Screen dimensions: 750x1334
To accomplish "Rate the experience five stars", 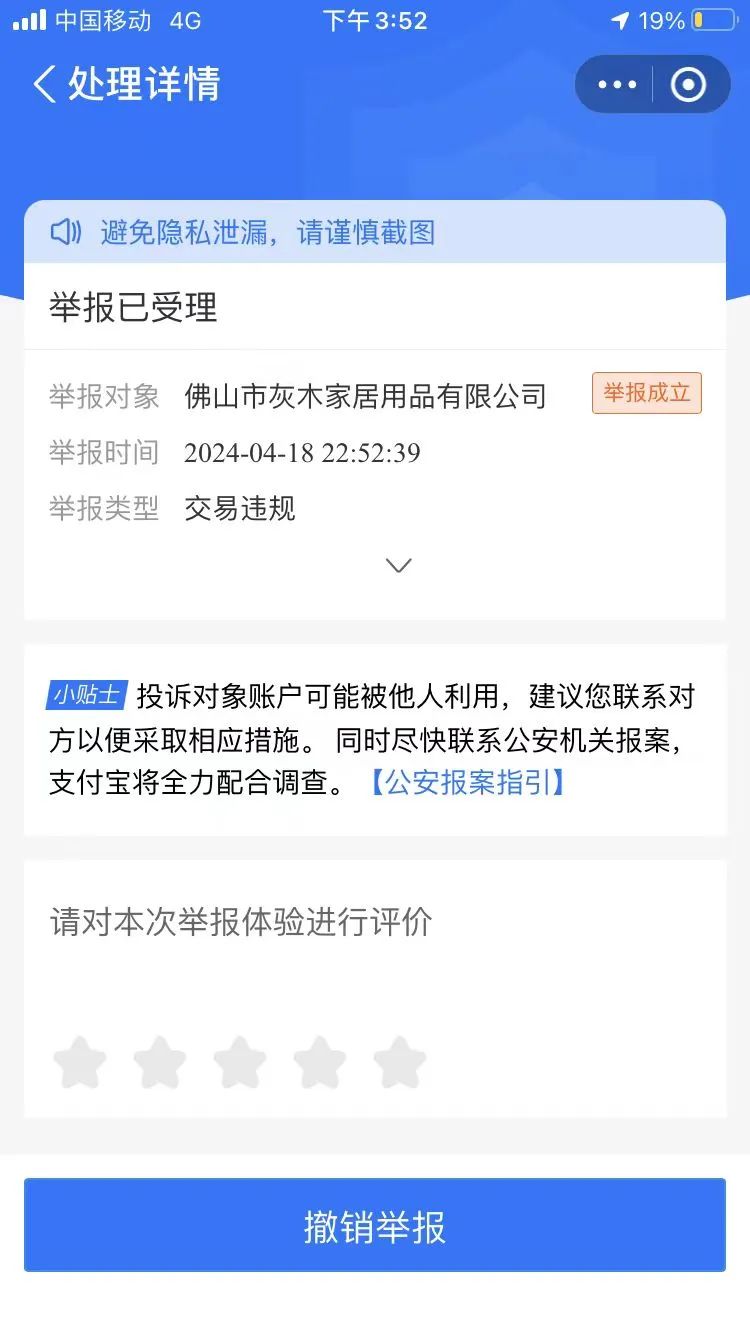I will click(400, 1062).
